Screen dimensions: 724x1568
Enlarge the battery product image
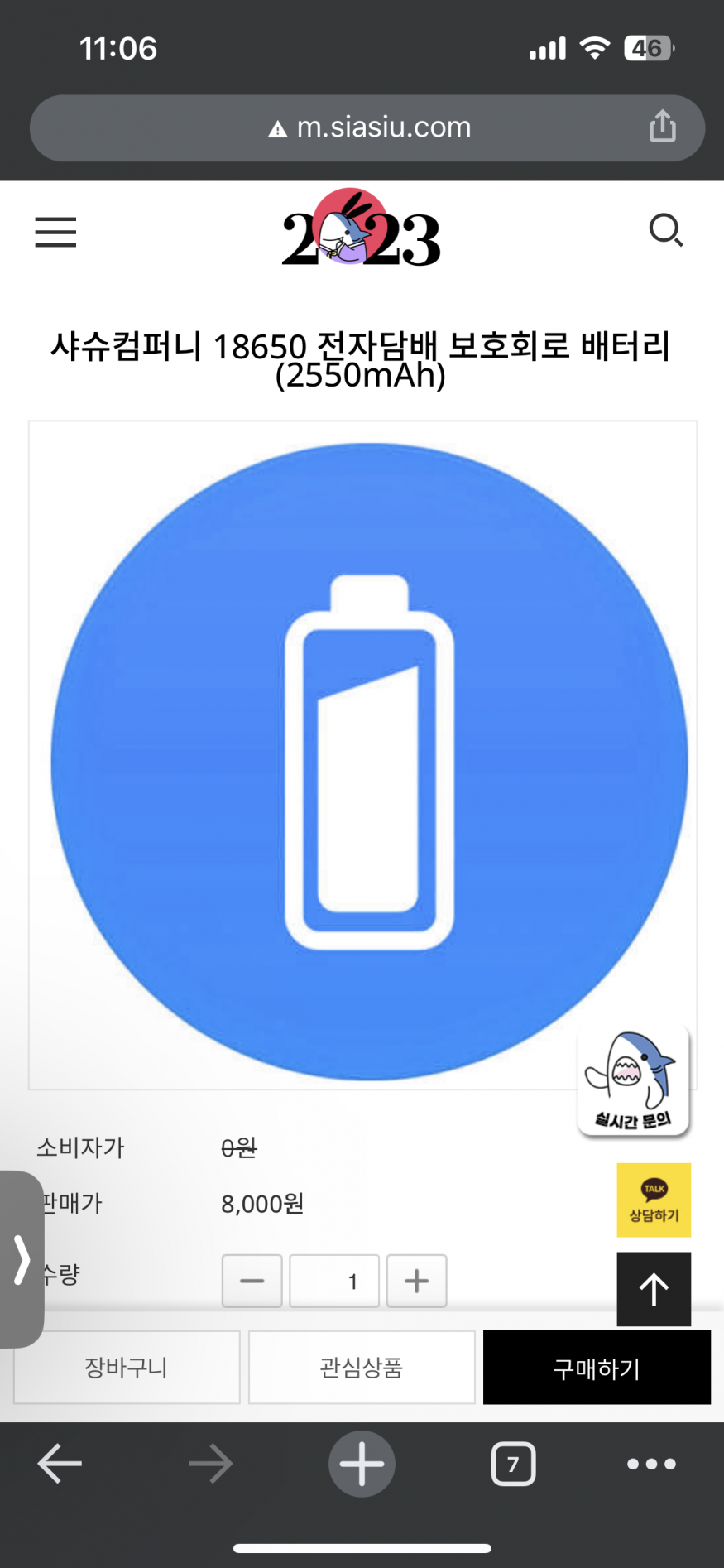pyautogui.click(x=362, y=755)
